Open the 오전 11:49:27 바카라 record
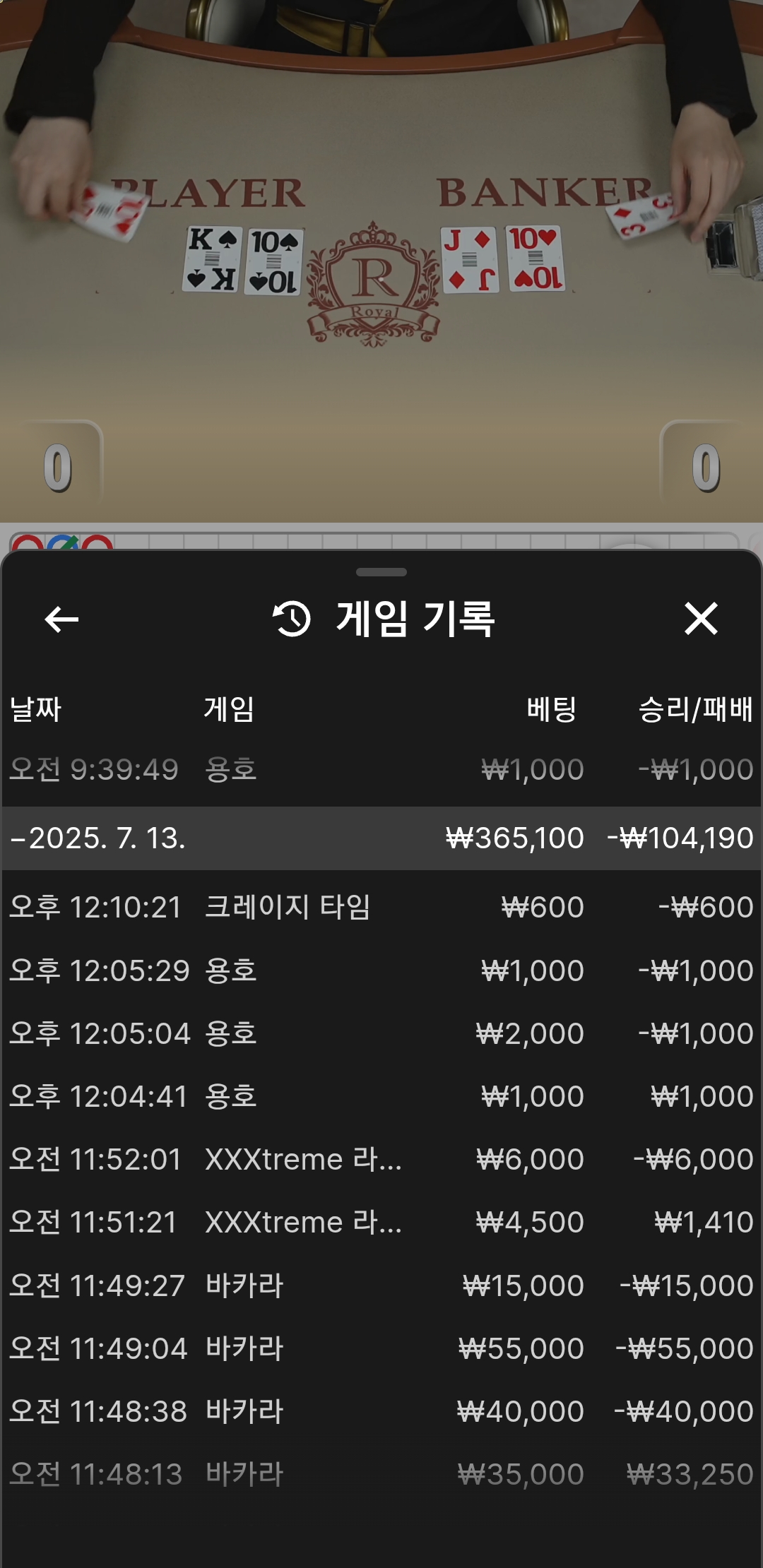763x1568 pixels. [381, 1285]
